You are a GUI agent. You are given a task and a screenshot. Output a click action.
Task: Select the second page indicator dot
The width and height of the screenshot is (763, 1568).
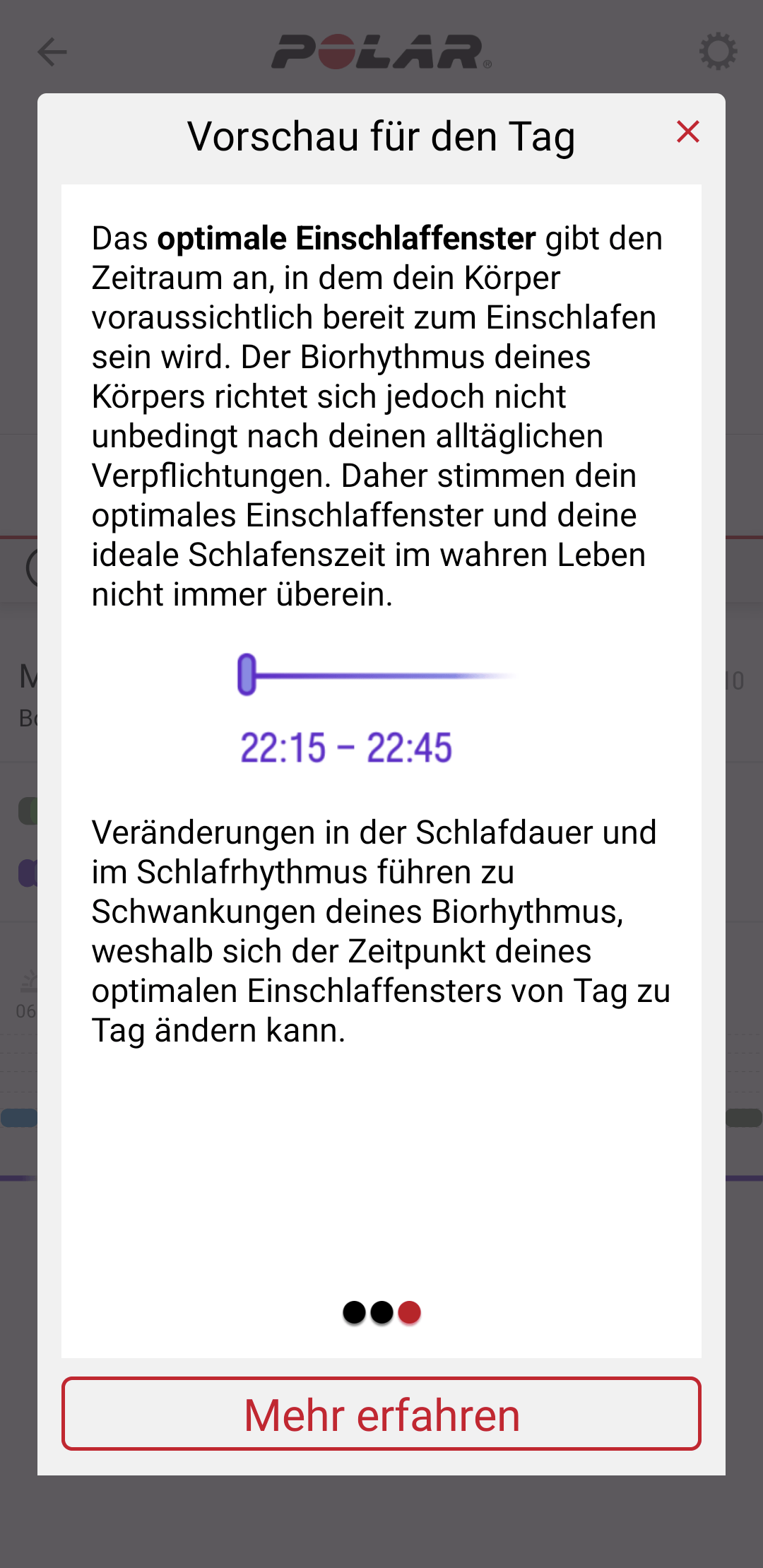tap(381, 1312)
